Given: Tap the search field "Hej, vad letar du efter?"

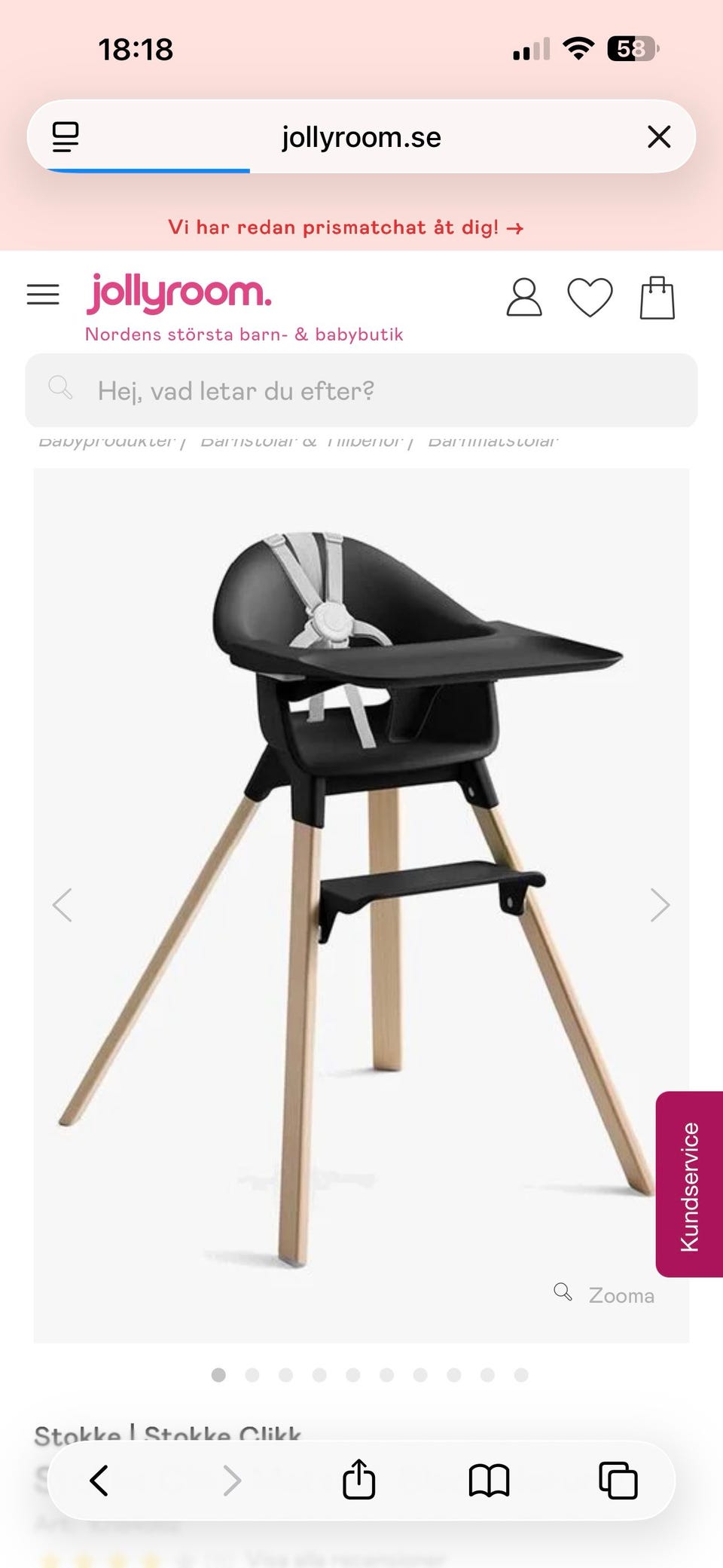Looking at the screenshot, I should point(361,390).
